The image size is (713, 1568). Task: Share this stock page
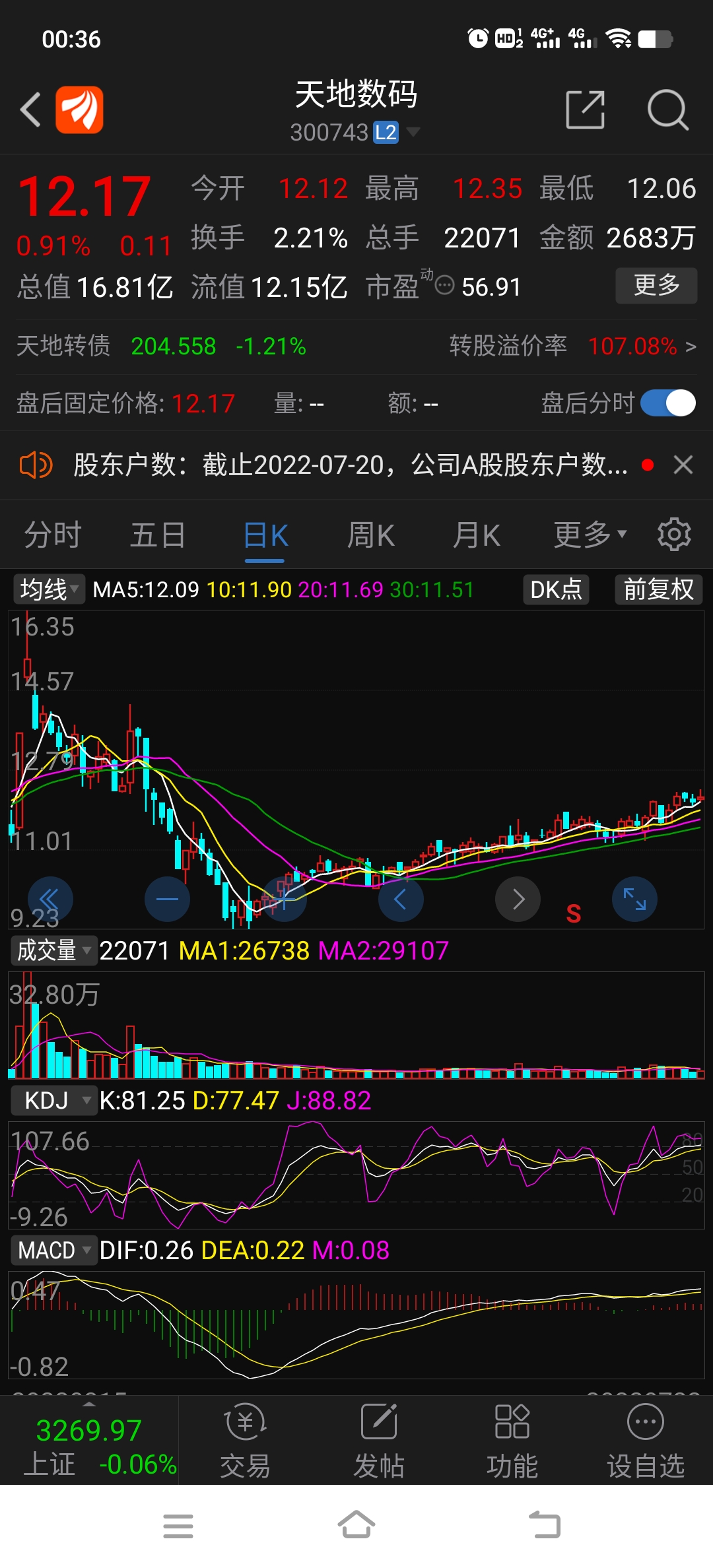pyautogui.click(x=586, y=110)
